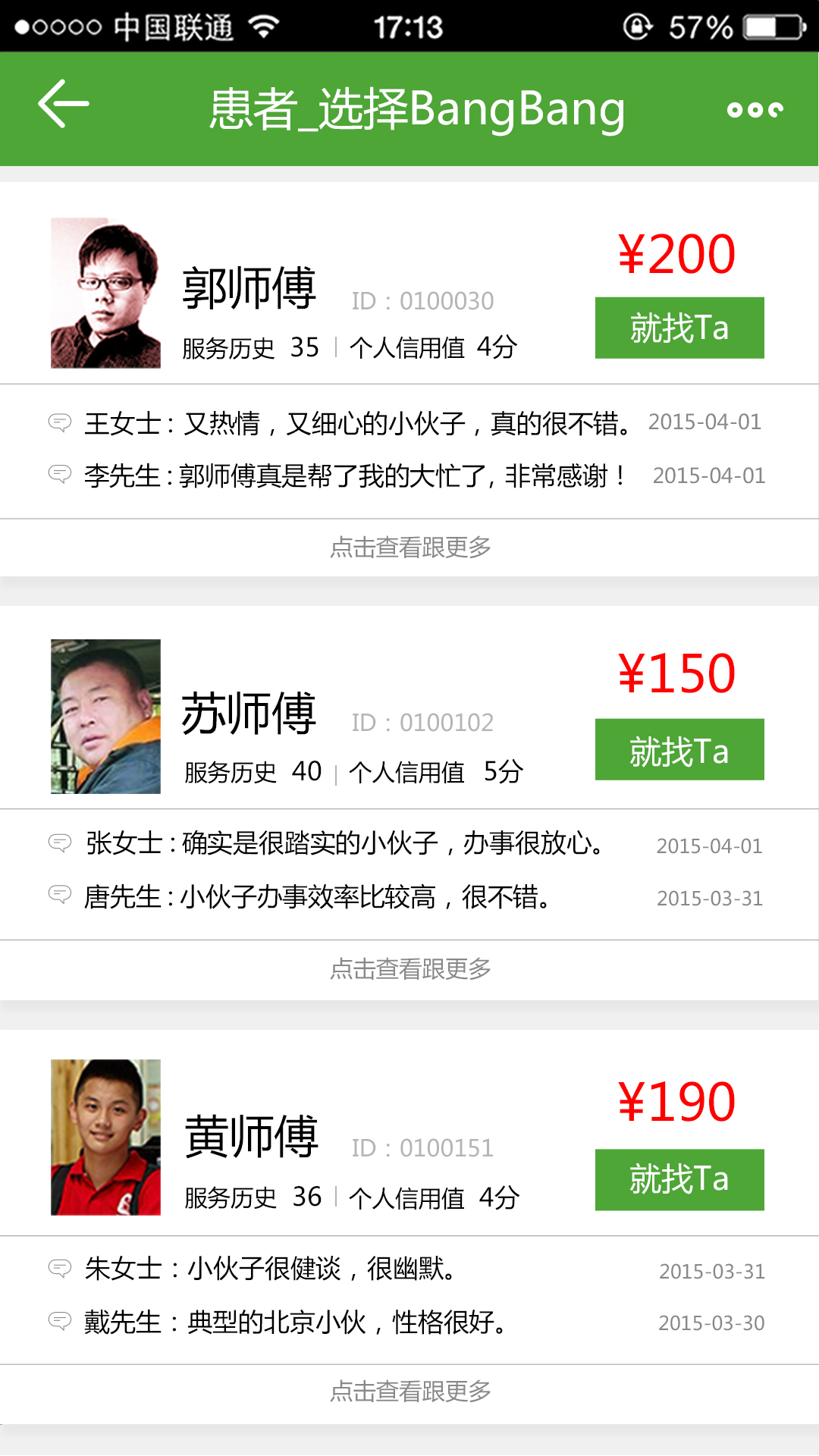The width and height of the screenshot is (819, 1456).
Task: Open 苏师傅's profile photo
Action: pyautogui.click(x=105, y=717)
